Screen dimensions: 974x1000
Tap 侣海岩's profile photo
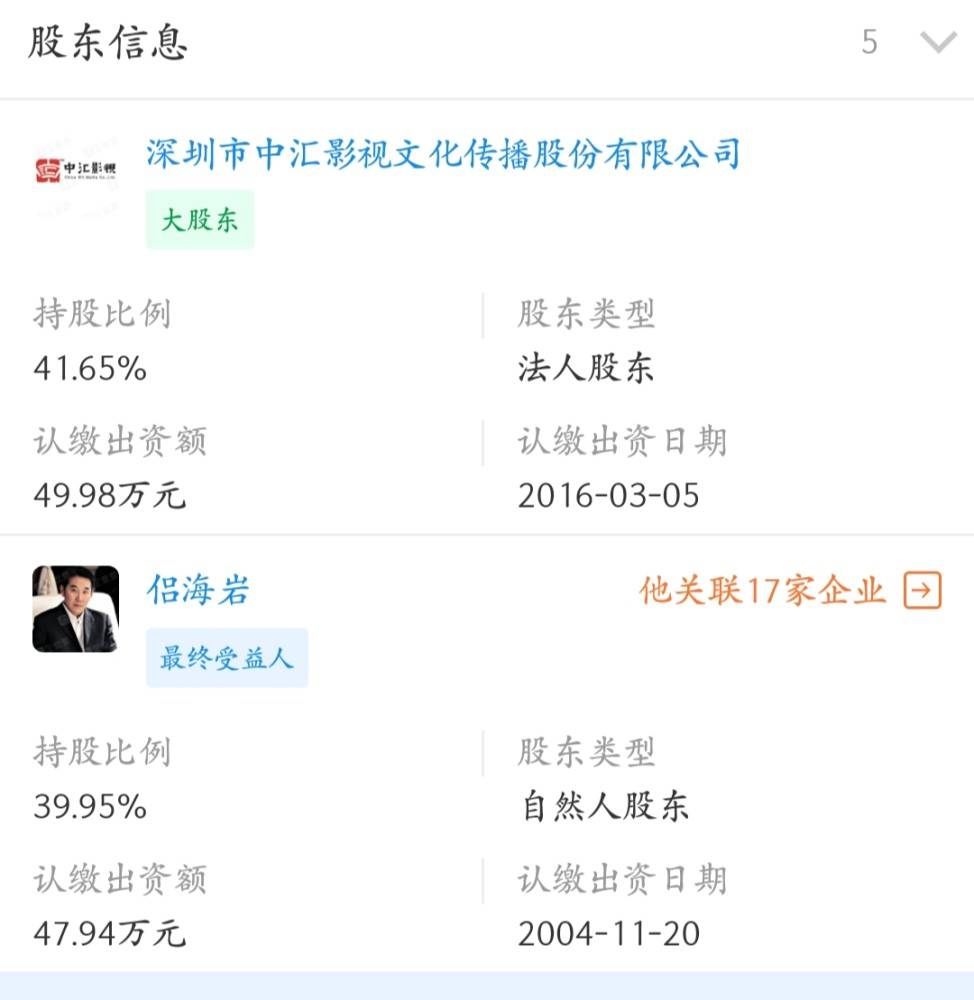tap(75, 609)
